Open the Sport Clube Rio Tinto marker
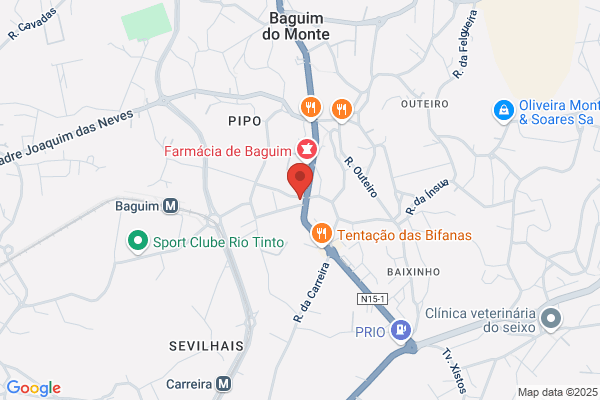 click(x=138, y=241)
